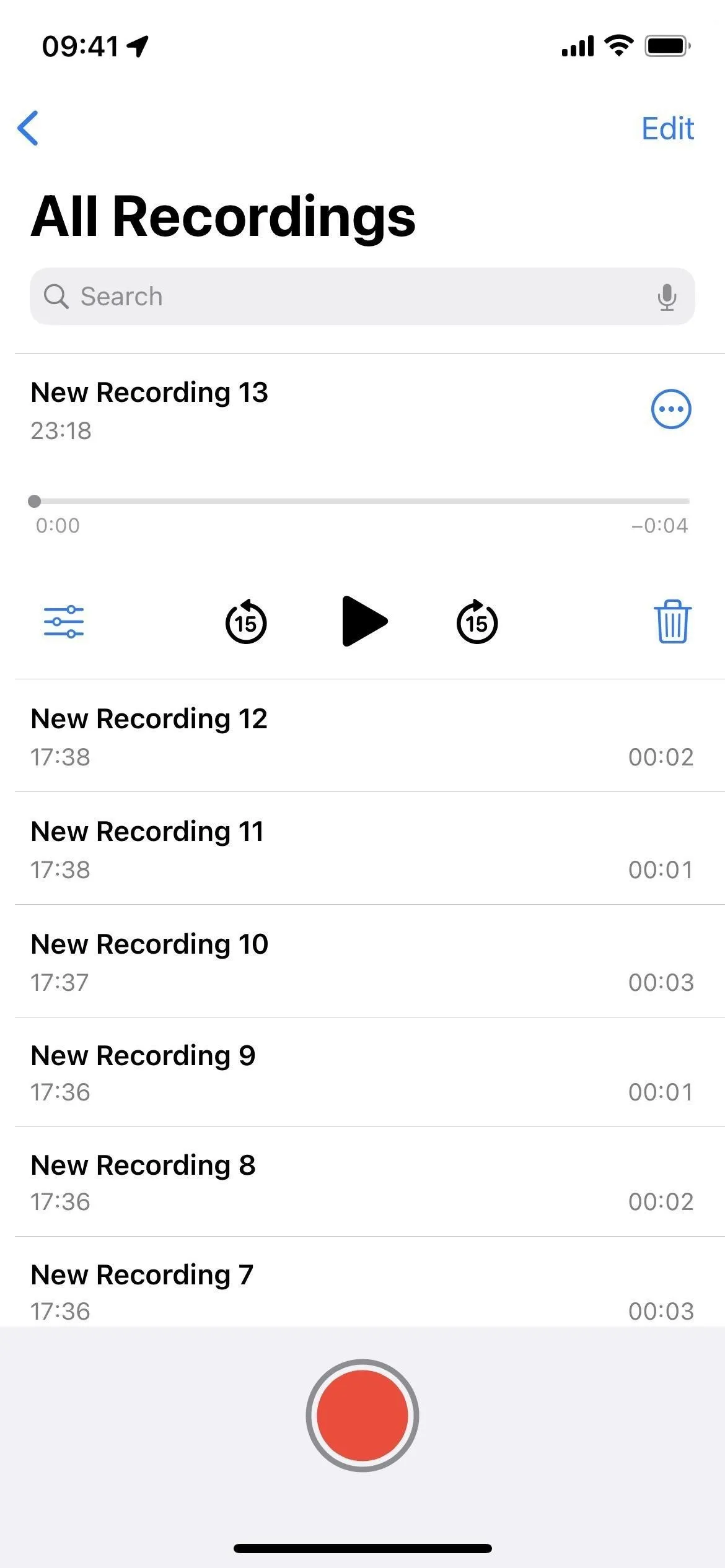Tap the playback progress slider
The image size is (725, 1568).
tap(362, 501)
